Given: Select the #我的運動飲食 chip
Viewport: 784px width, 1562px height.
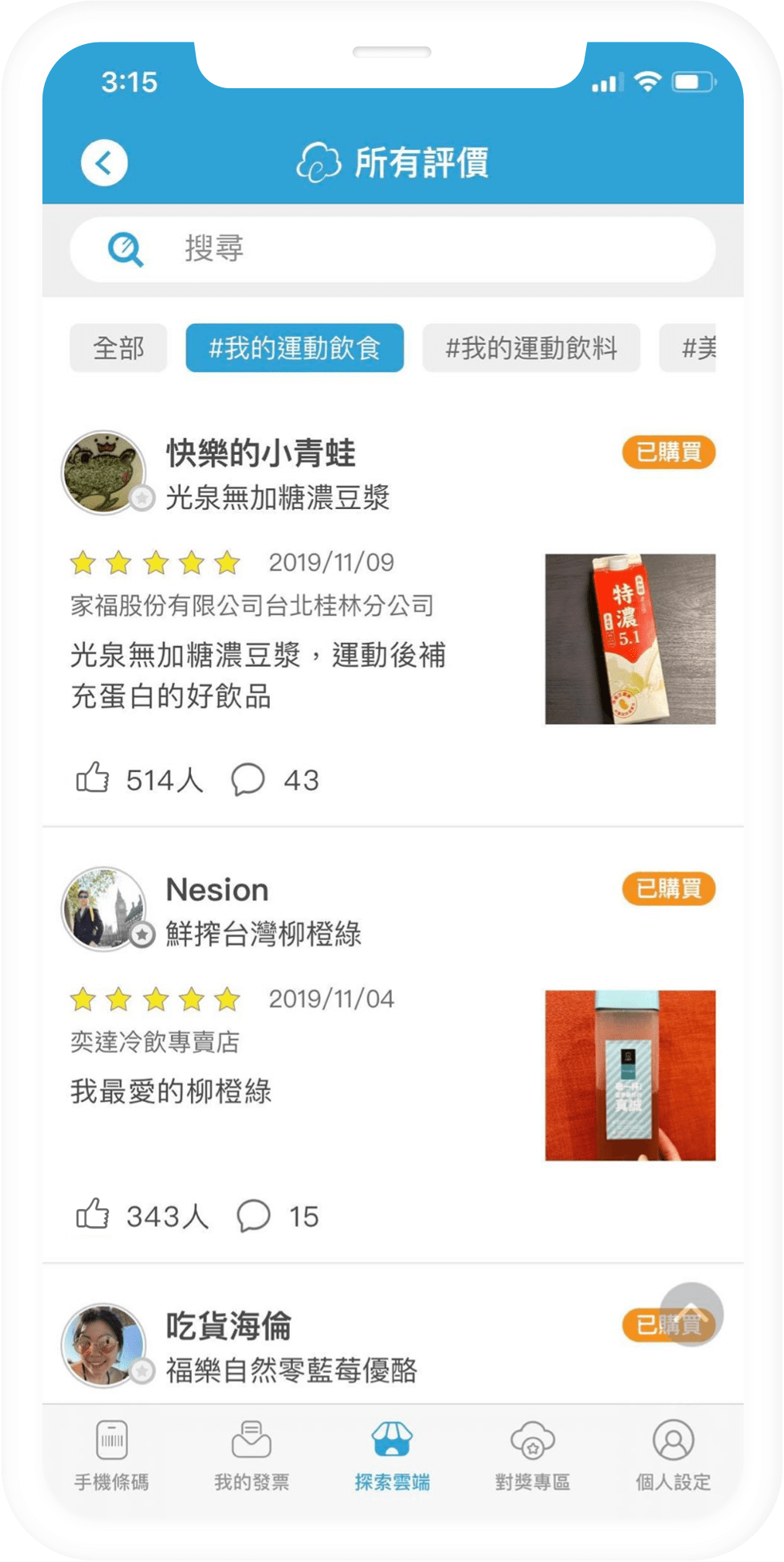Looking at the screenshot, I should (295, 348).
